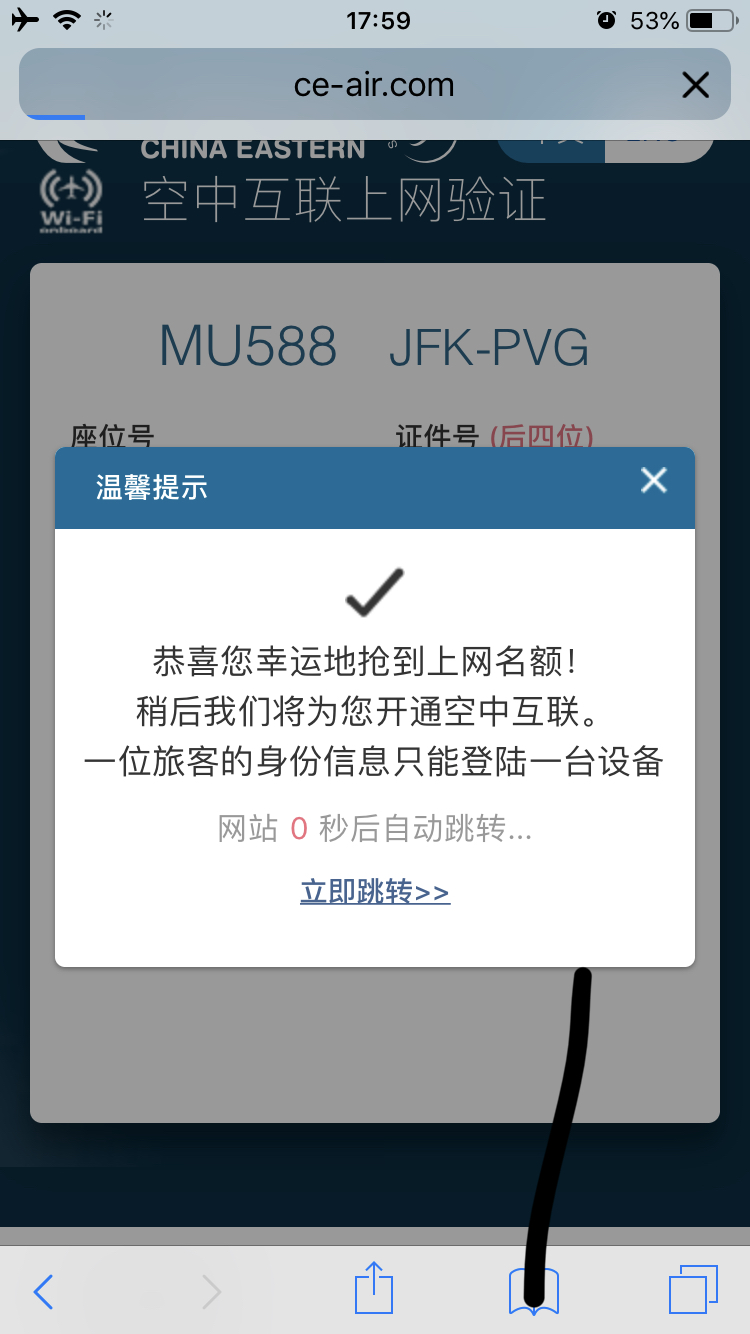Go back to the previous page
750x1334 pixels.
coord(43,1291)
